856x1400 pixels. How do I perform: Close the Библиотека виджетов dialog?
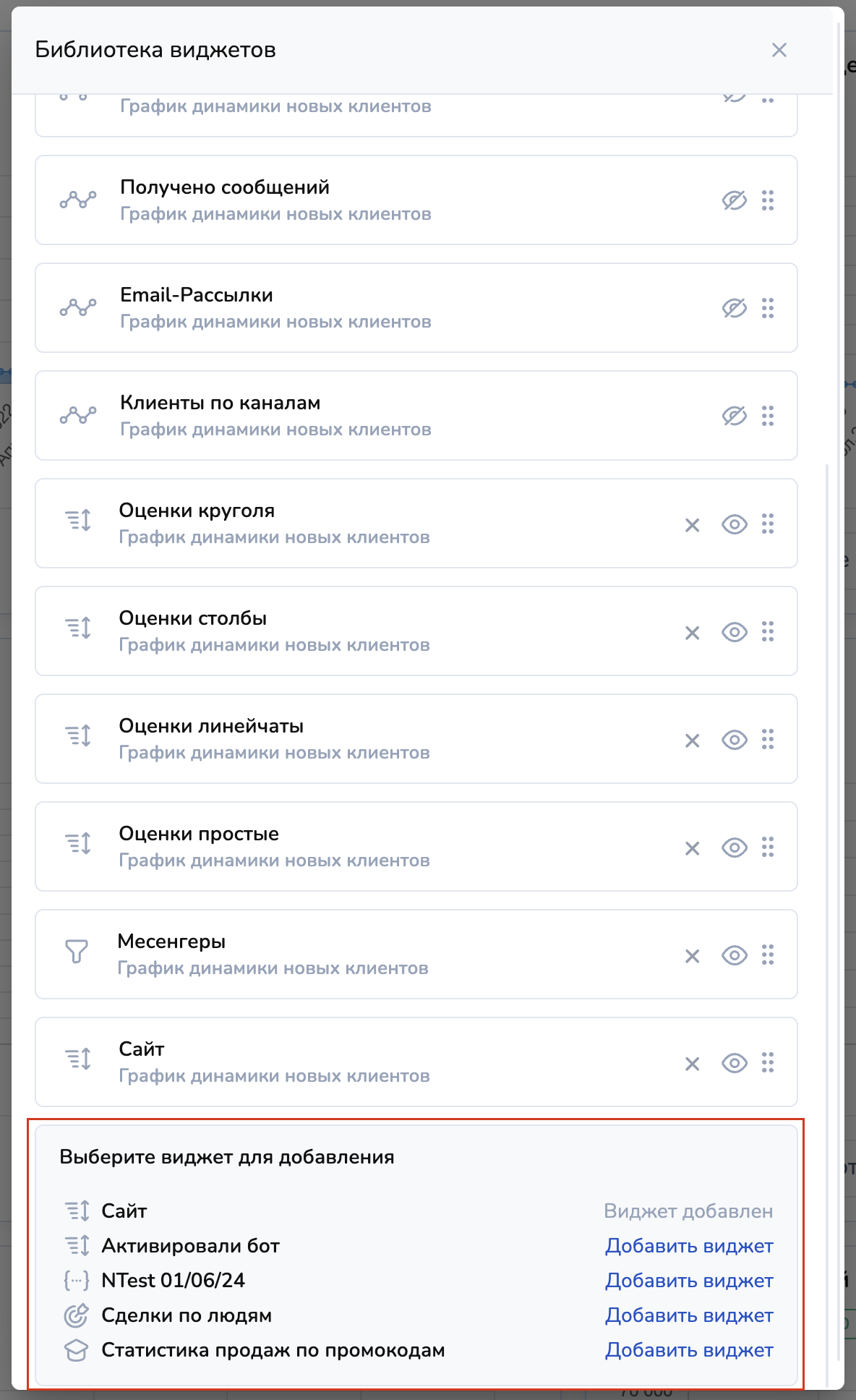(779, 50)
